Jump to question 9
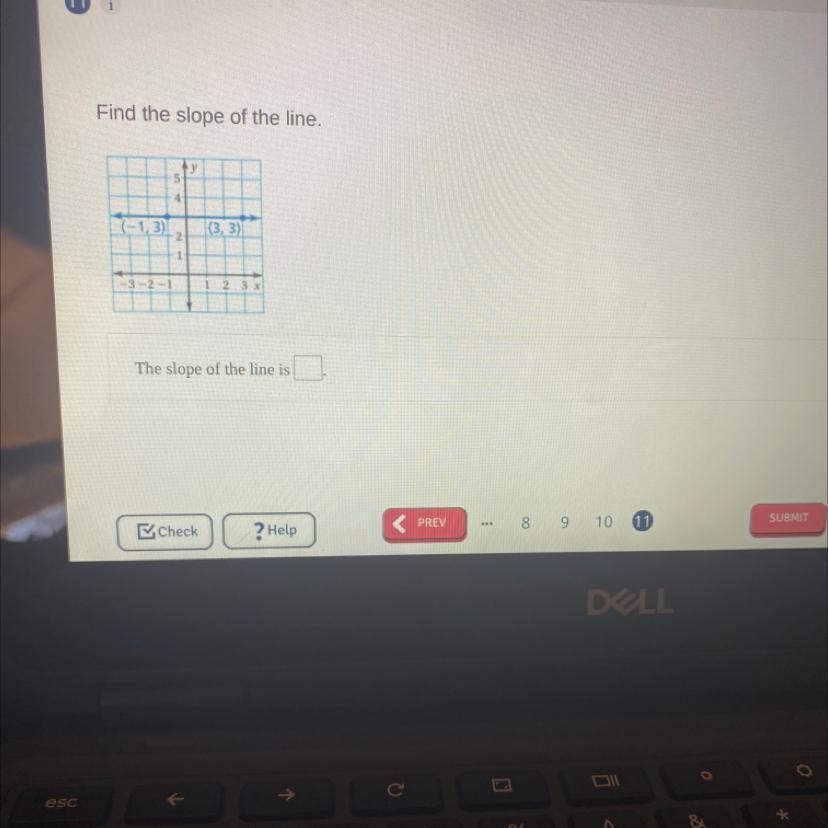 (x=564, y=522)
